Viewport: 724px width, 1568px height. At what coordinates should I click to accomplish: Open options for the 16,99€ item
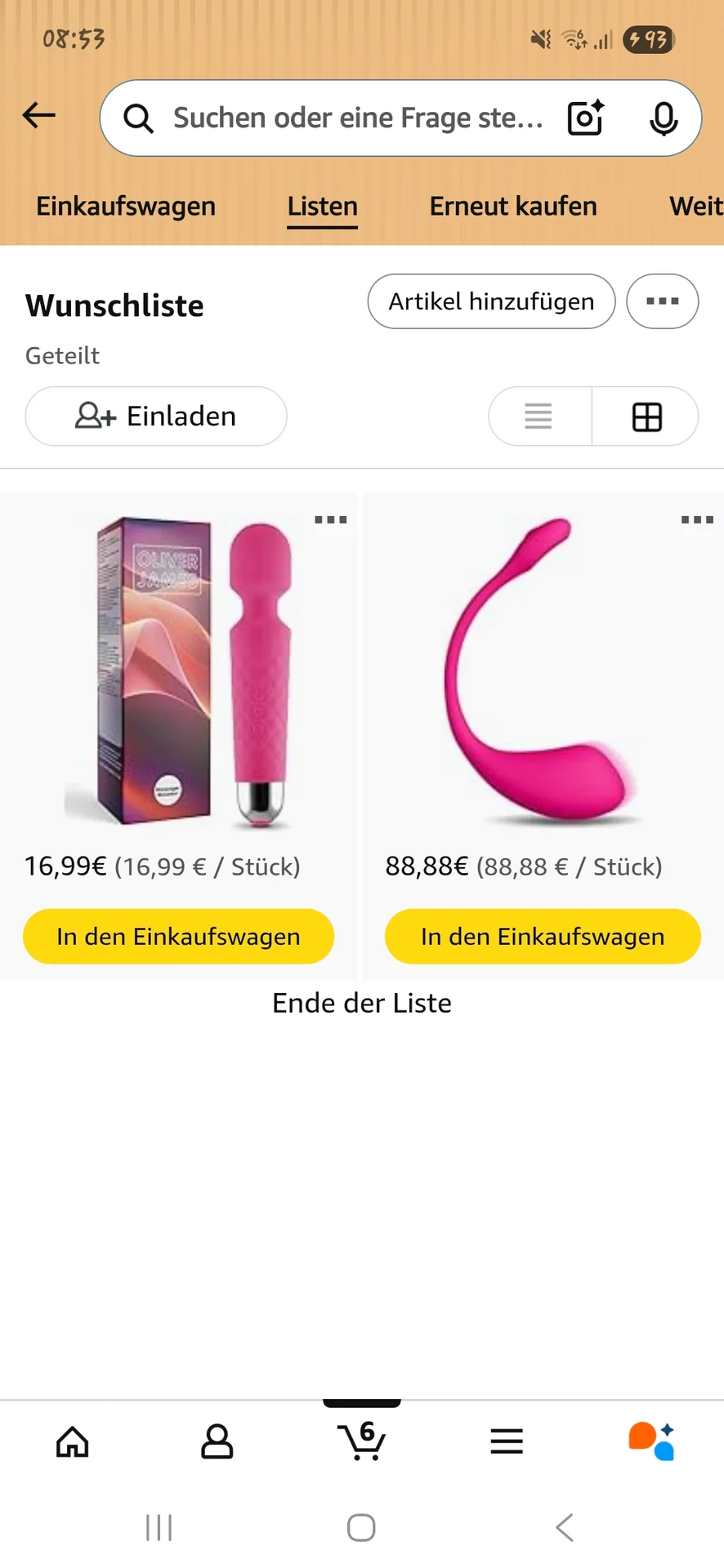tap(331, 519)
